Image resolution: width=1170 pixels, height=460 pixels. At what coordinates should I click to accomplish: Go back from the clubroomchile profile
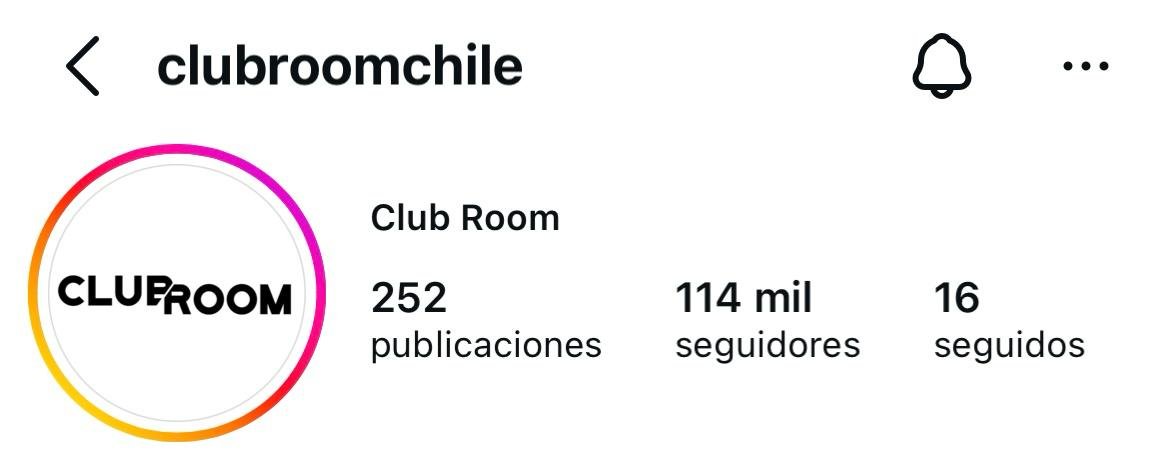pos(83,68)
